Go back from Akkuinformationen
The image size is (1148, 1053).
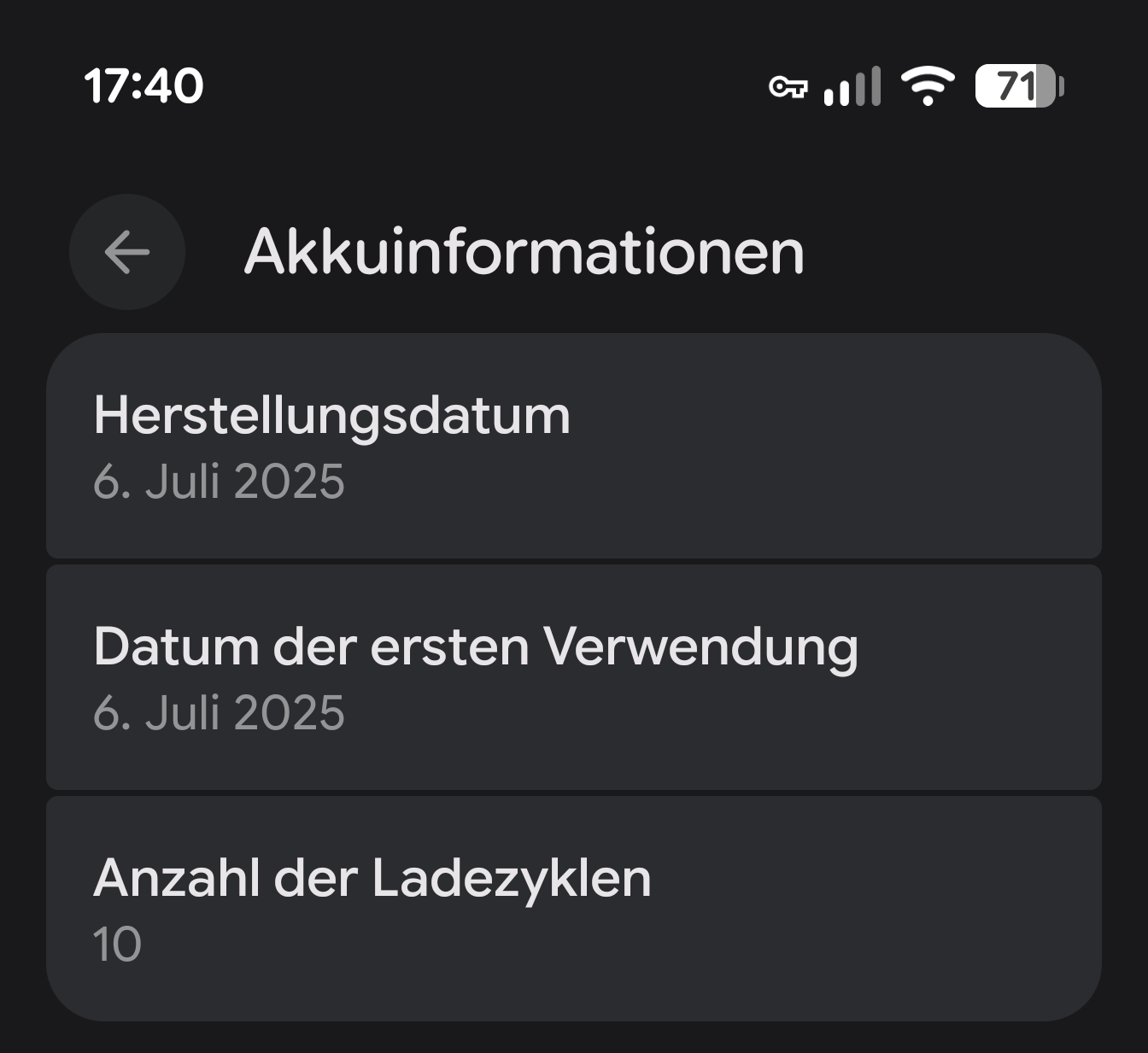127,252
